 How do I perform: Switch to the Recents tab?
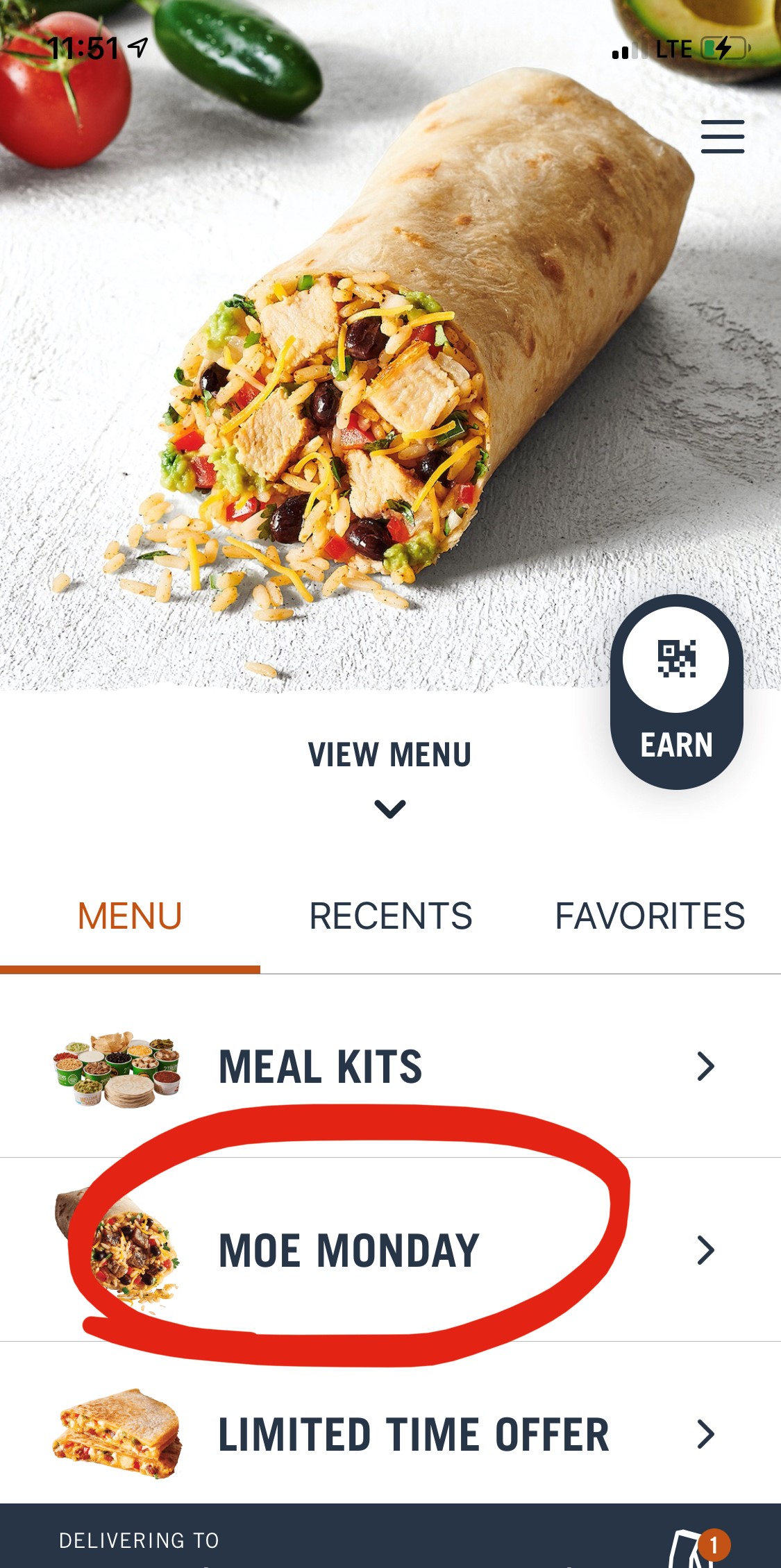pos(390,916)
